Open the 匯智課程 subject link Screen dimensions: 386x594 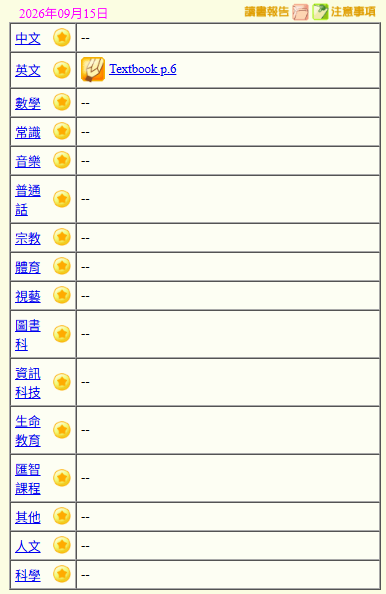click(28, 479)
